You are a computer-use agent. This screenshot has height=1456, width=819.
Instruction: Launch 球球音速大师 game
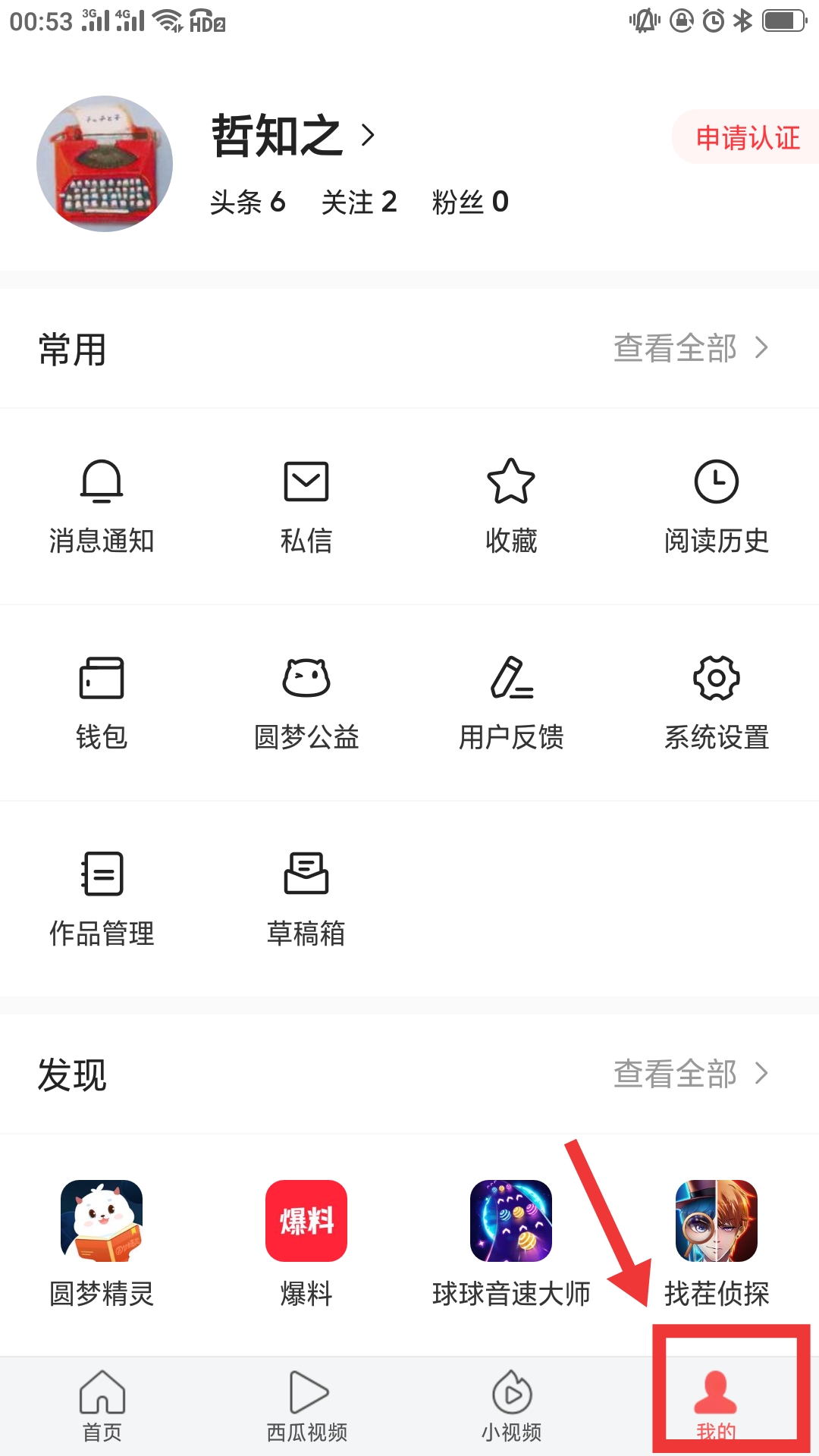(x=511, y=1221)
